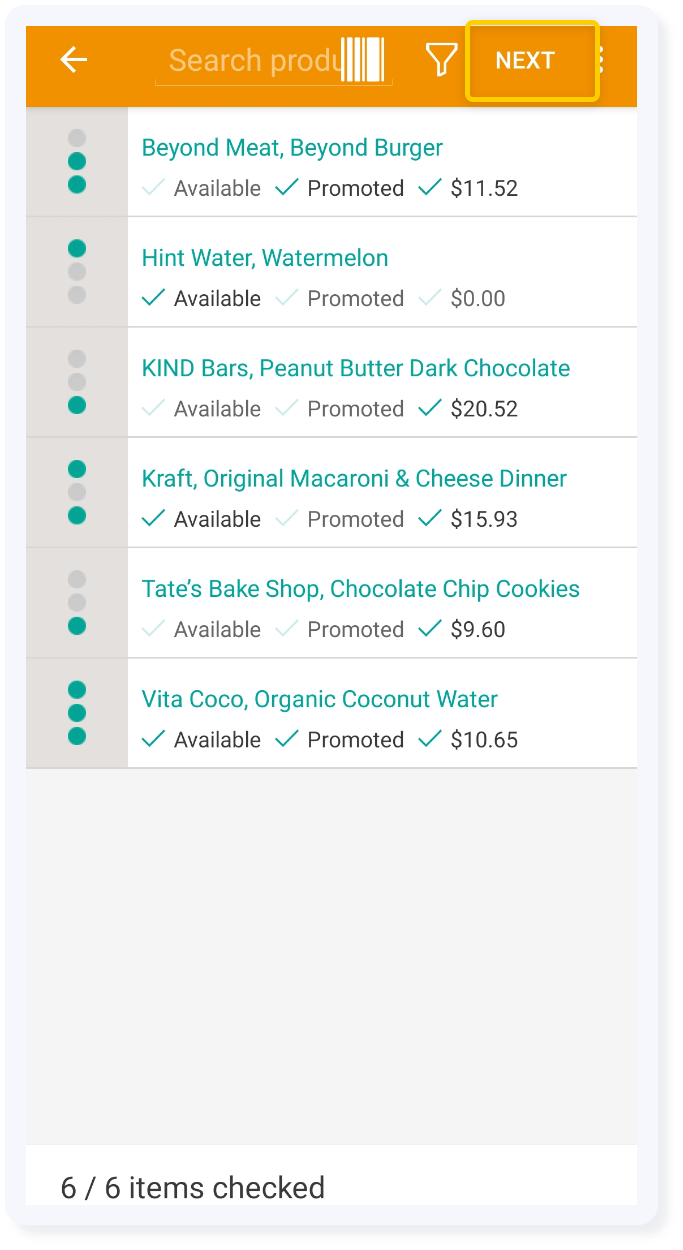This screenshot has width=683, height=1250.
Task: Open the barcode scanner
Action: click(363, 60)
